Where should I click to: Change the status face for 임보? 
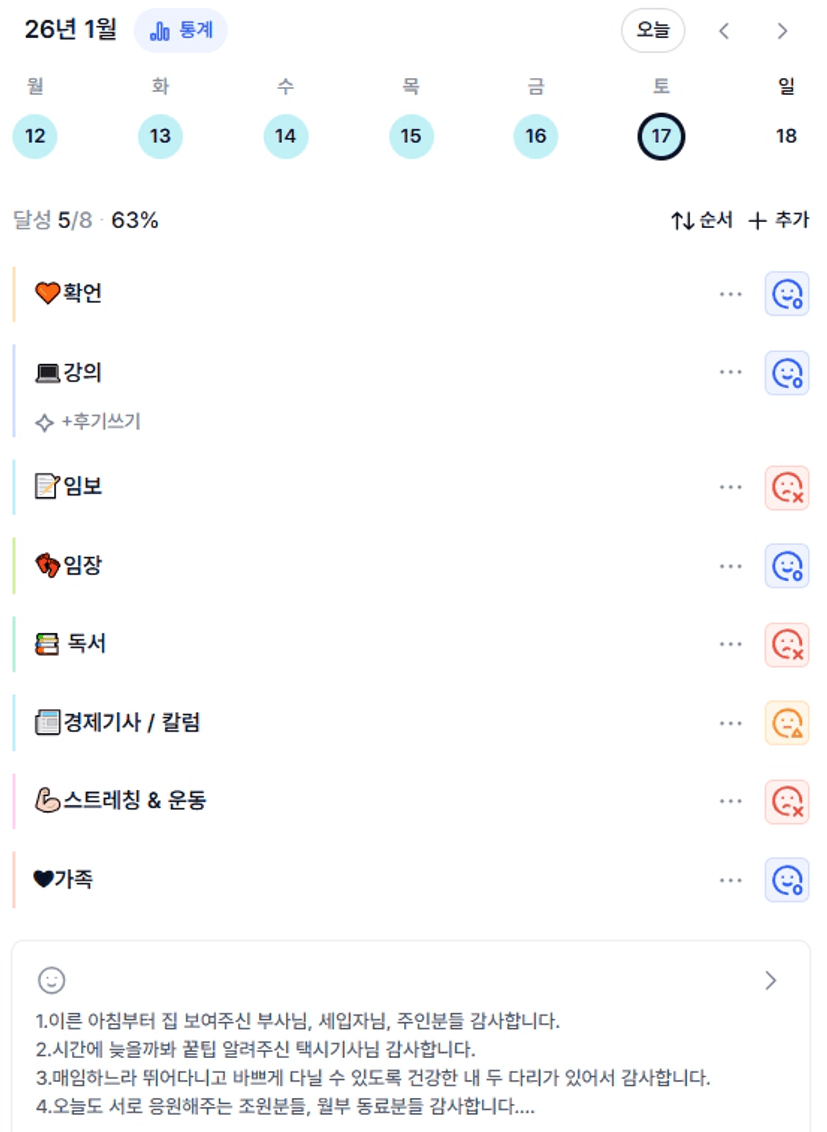tap(787, 488)
